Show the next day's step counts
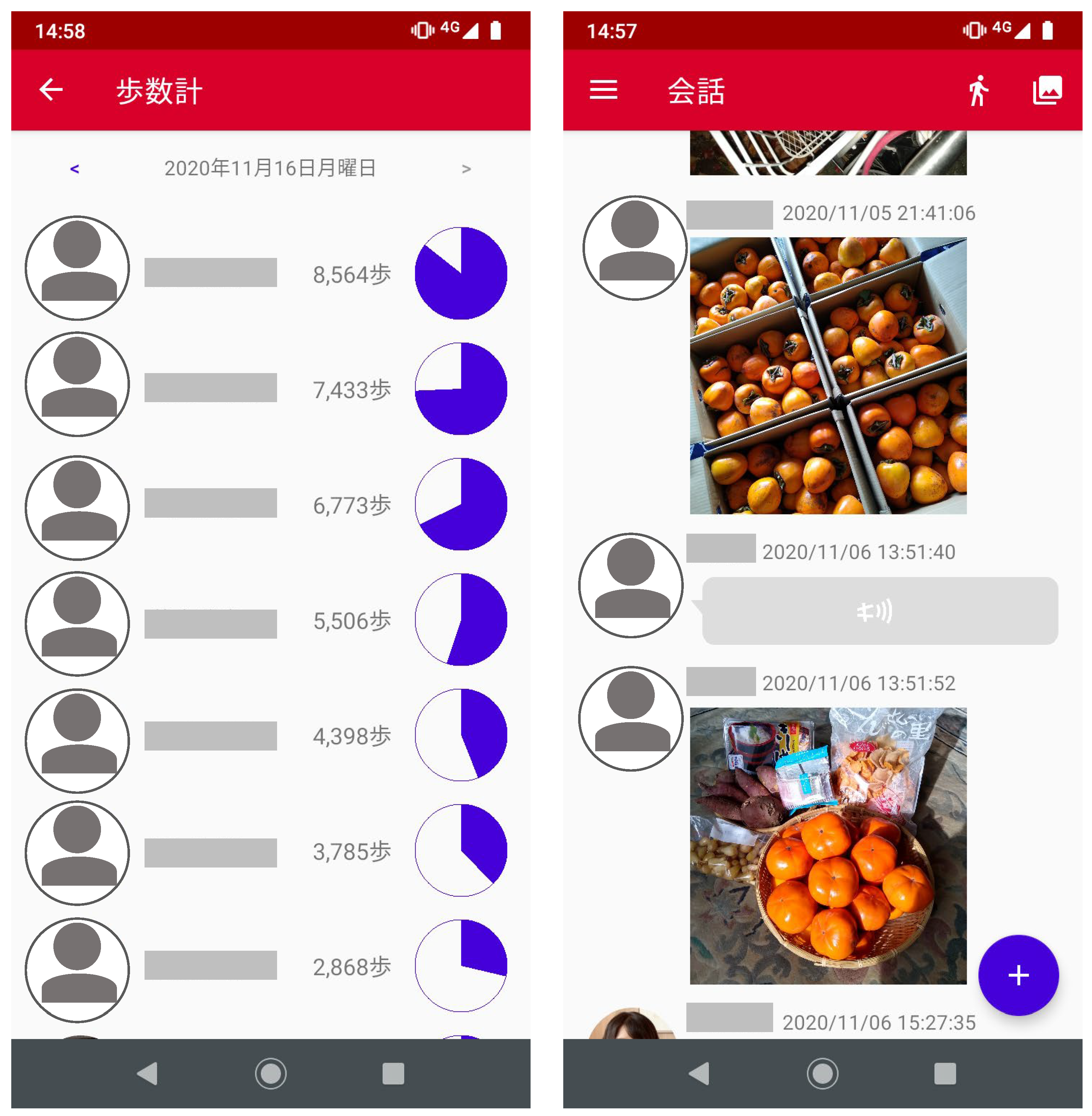 [x=466, y=169]
